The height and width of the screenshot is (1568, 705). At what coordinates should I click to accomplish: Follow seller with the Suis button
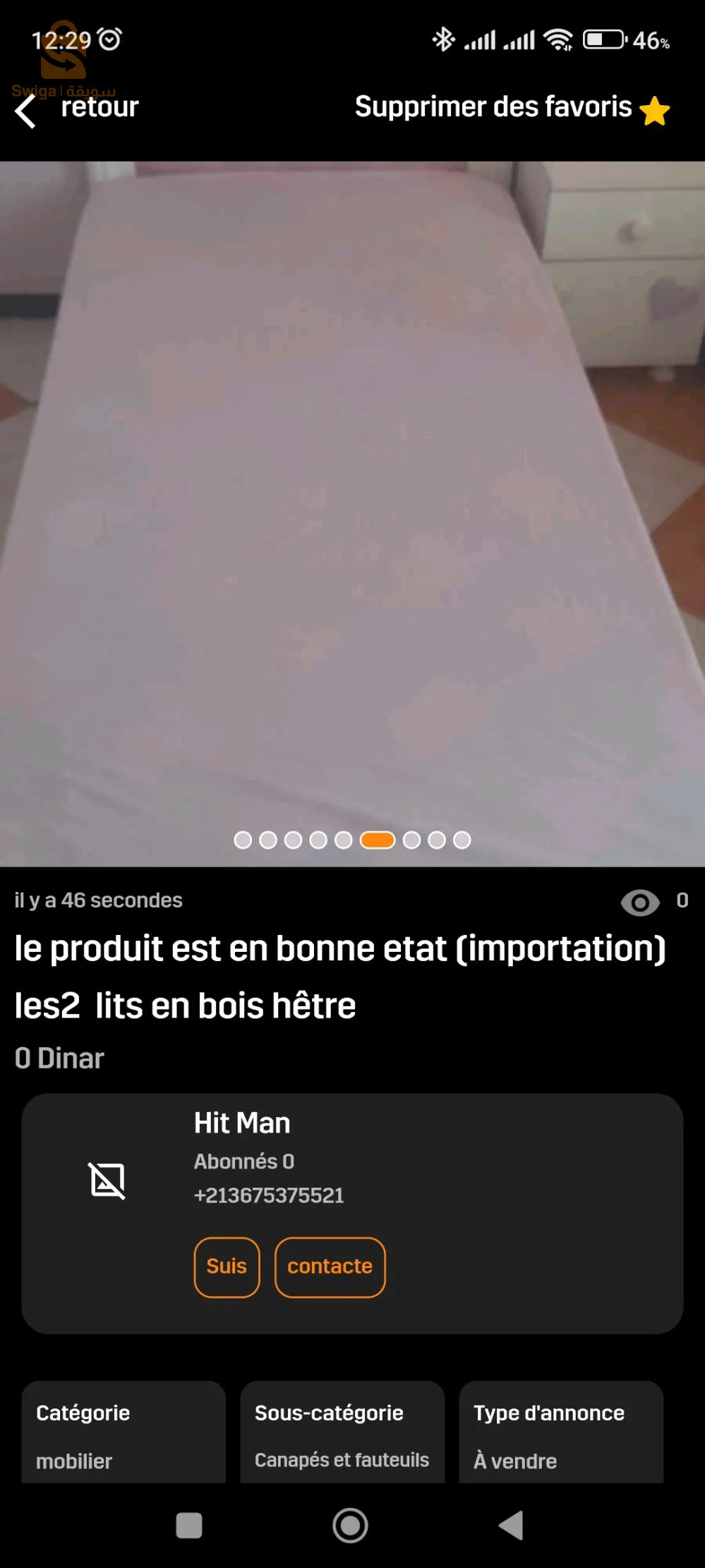tap(227, 1267)
